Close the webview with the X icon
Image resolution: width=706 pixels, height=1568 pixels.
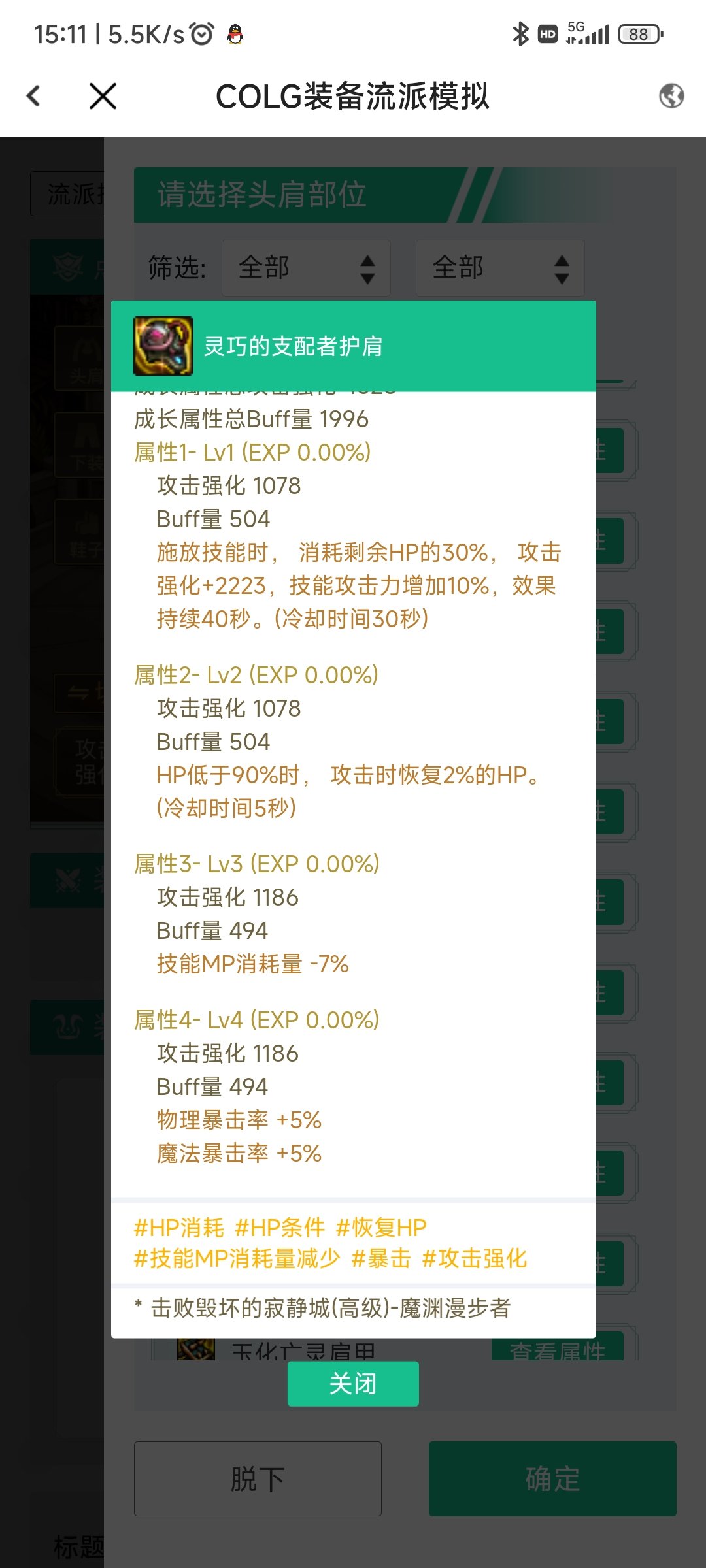click(x=103, y=96)
